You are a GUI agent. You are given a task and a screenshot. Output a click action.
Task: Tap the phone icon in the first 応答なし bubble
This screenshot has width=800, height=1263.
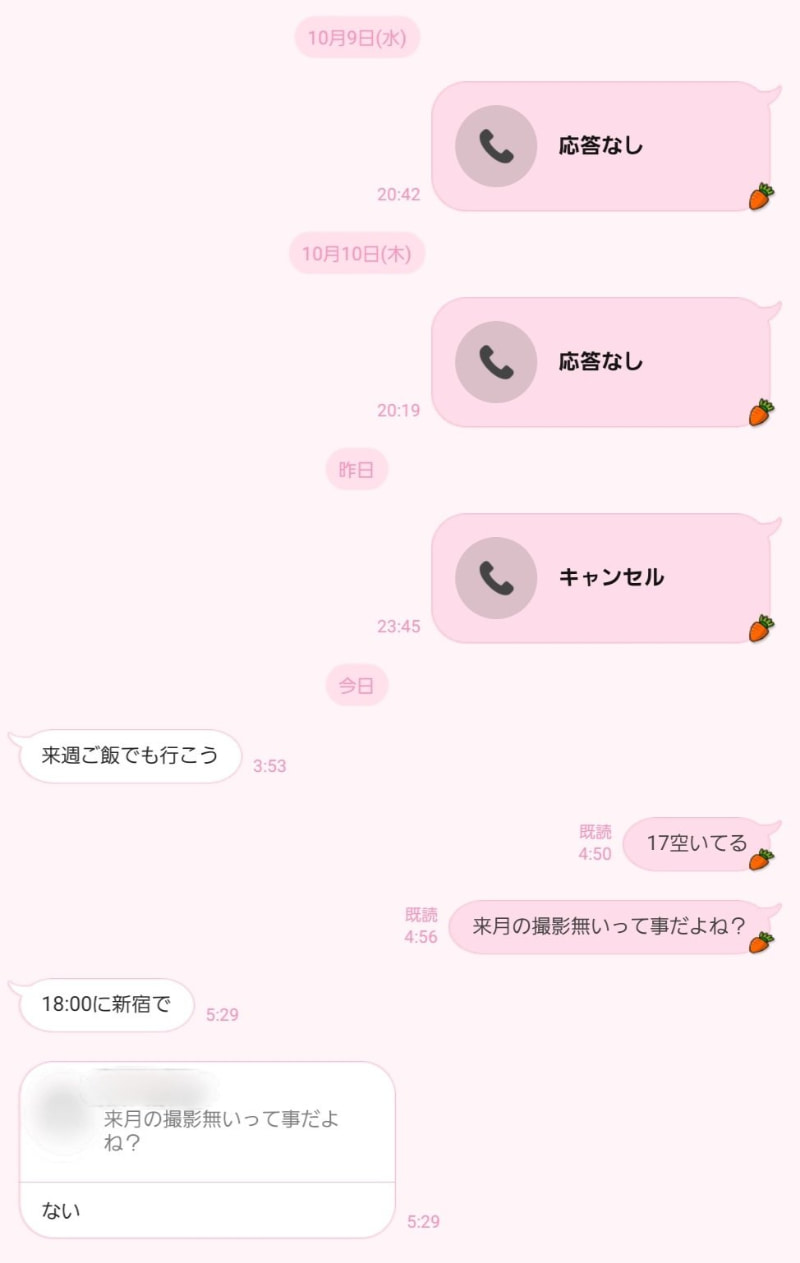point(494,146)
